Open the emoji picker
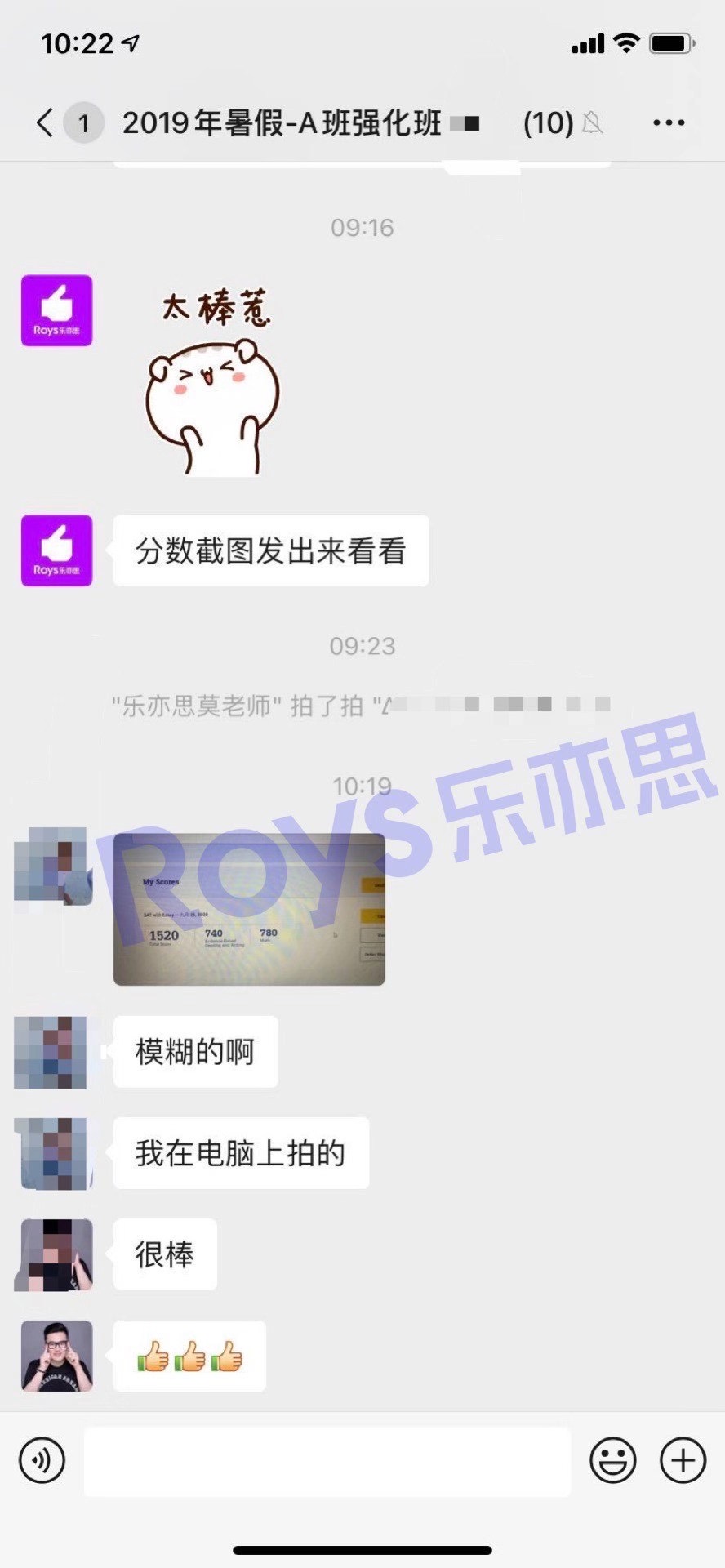Image resolution: width=725 pixels, height=1568 pixels. pos(612,1459)
